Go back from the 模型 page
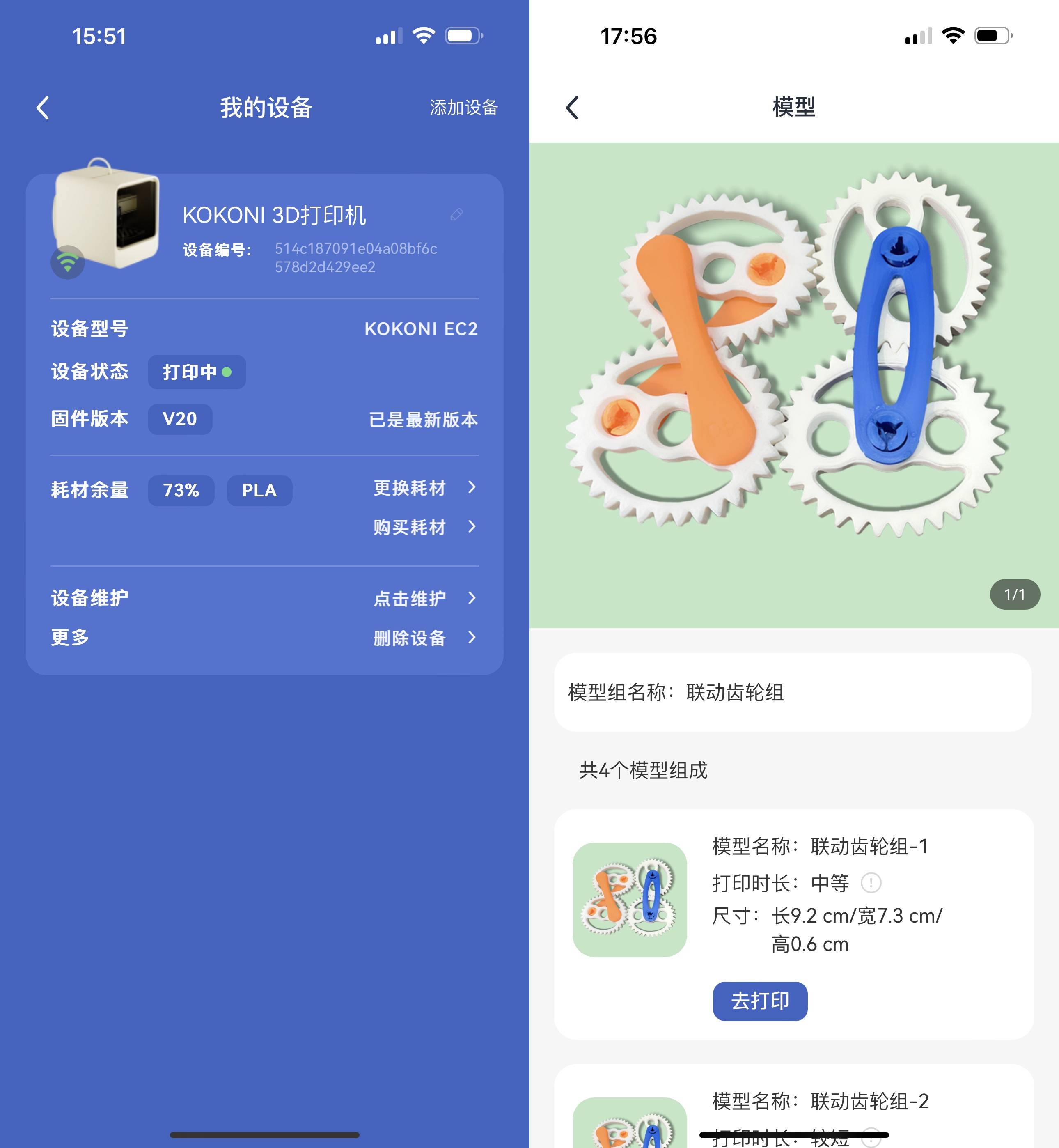Viewport: 1059px width, 1148px height. coord(572,108)
